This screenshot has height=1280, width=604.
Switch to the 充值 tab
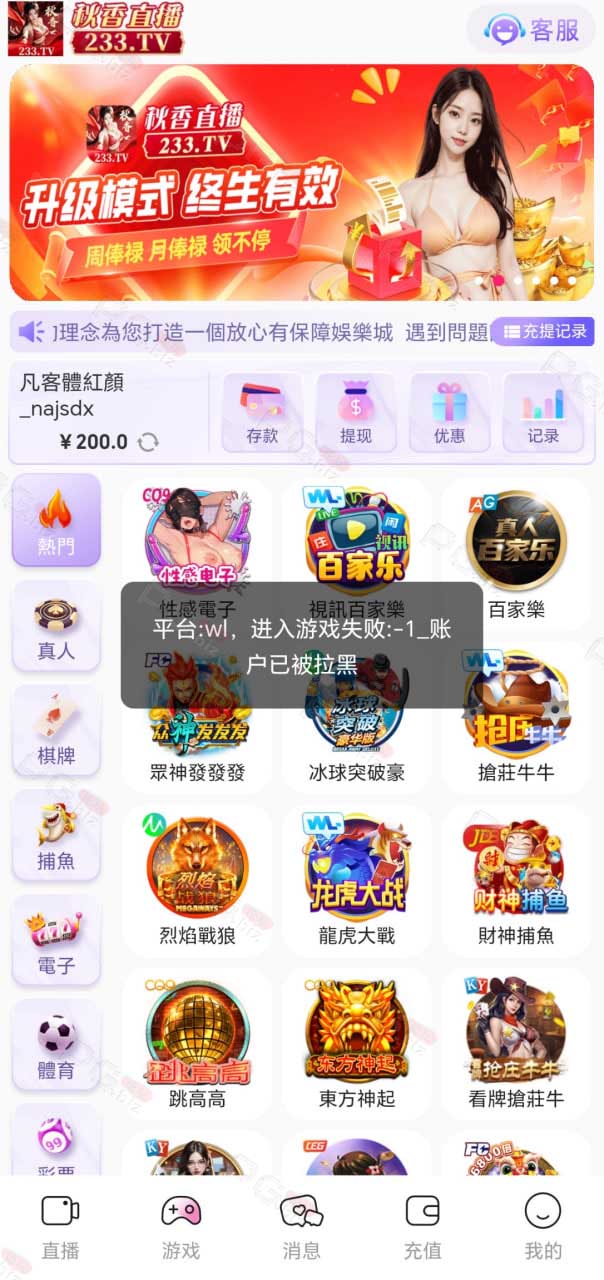pos(422,1227)
